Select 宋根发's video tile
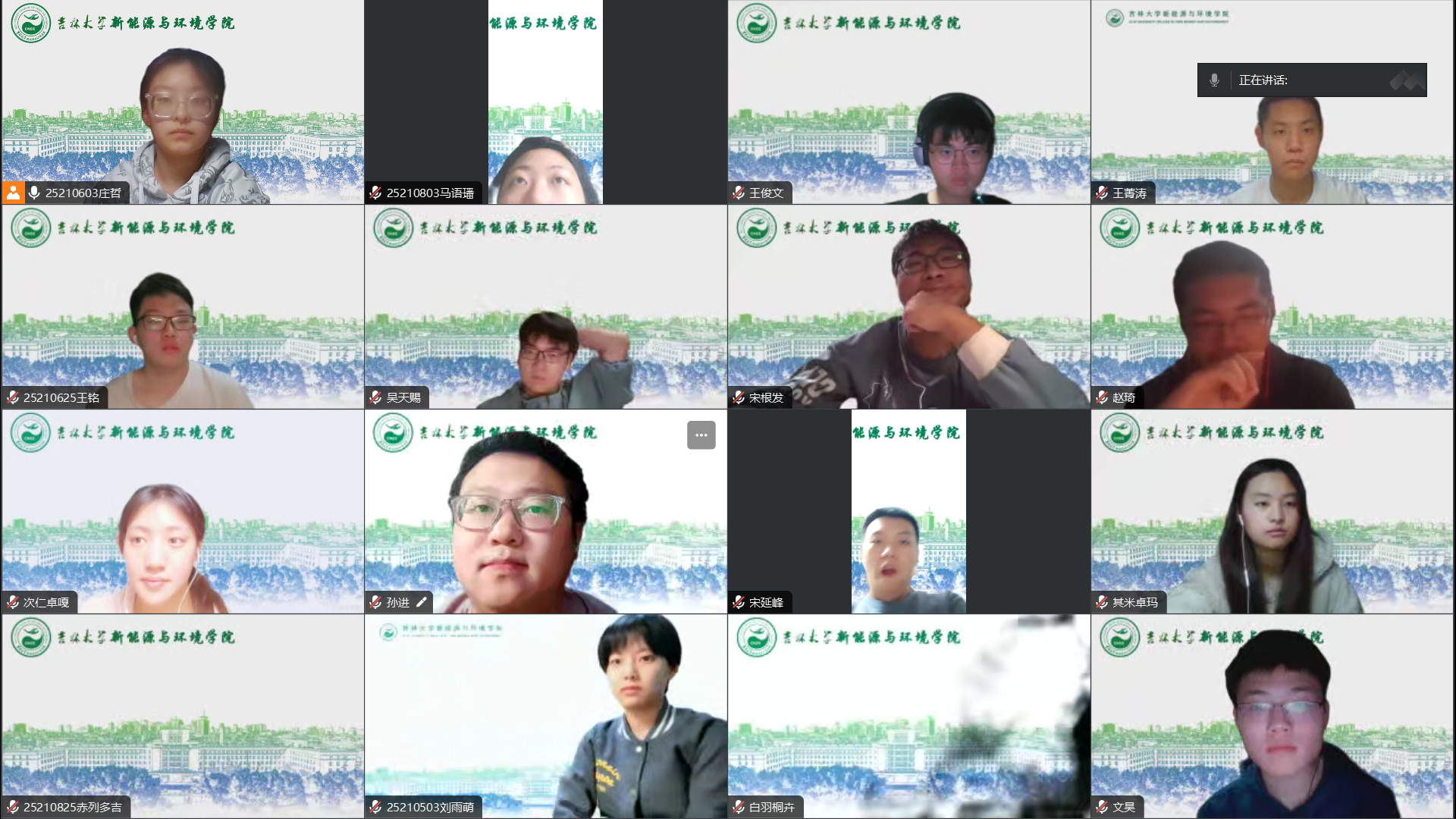Image resolution: width=1456 pixels, height=819 pixels. 908,307
